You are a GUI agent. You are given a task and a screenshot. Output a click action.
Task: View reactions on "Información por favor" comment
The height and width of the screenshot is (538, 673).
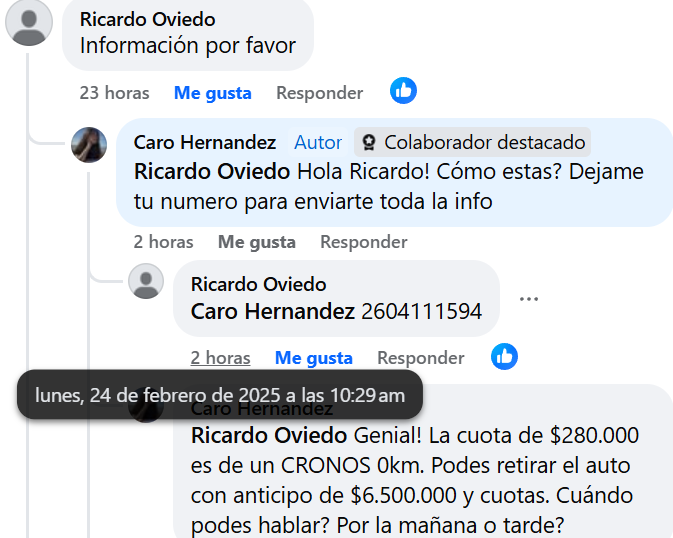click(403, 91)
